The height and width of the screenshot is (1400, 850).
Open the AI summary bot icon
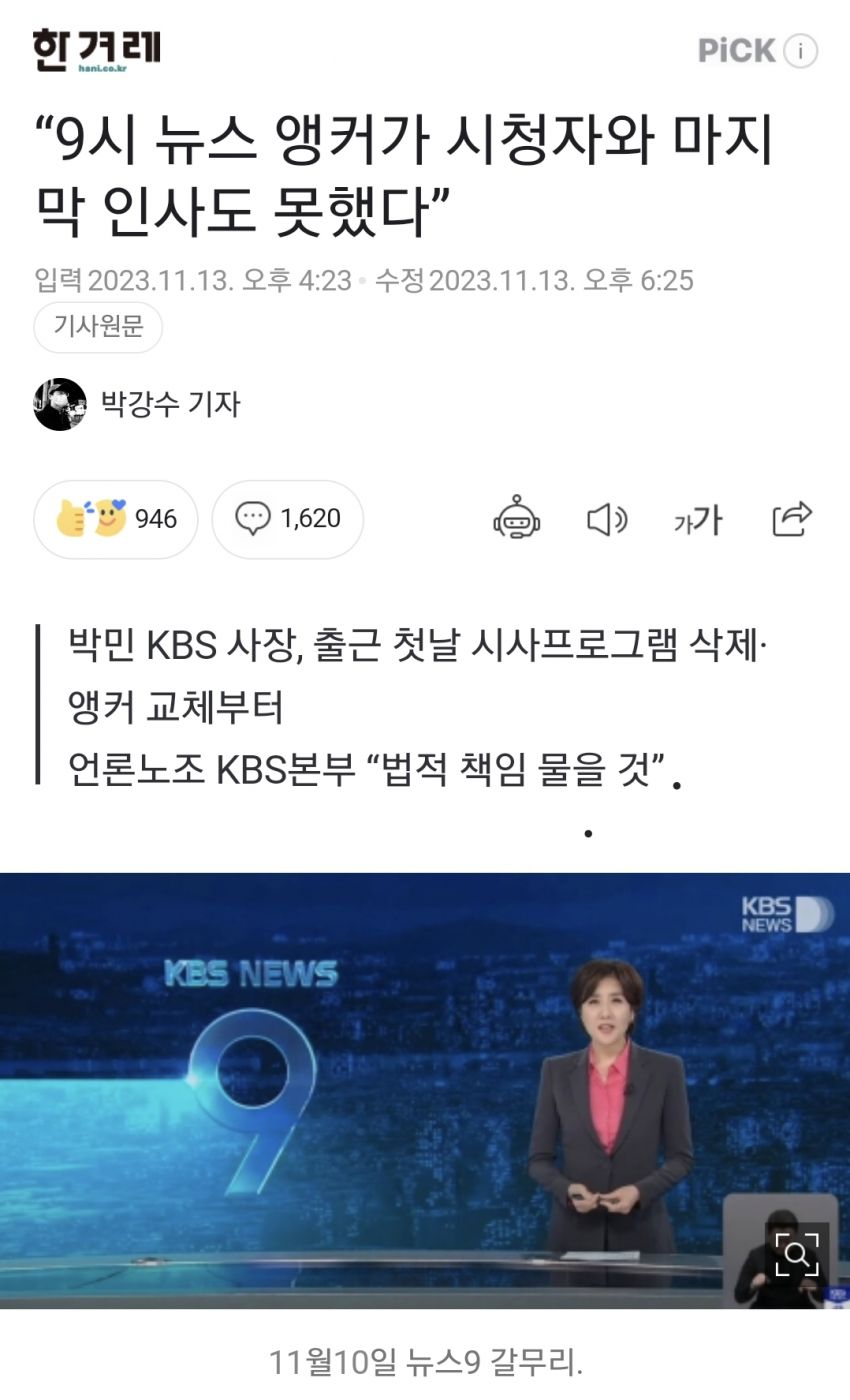[x=517, y=519]
